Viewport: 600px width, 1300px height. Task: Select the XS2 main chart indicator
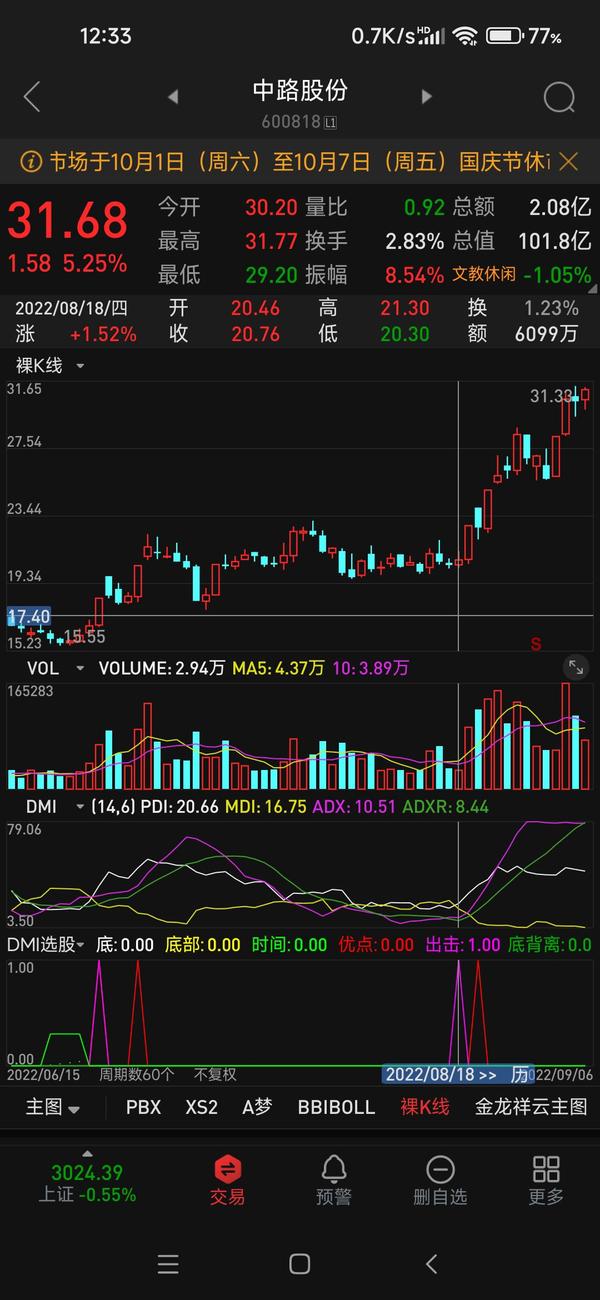tap(201, 1107)
